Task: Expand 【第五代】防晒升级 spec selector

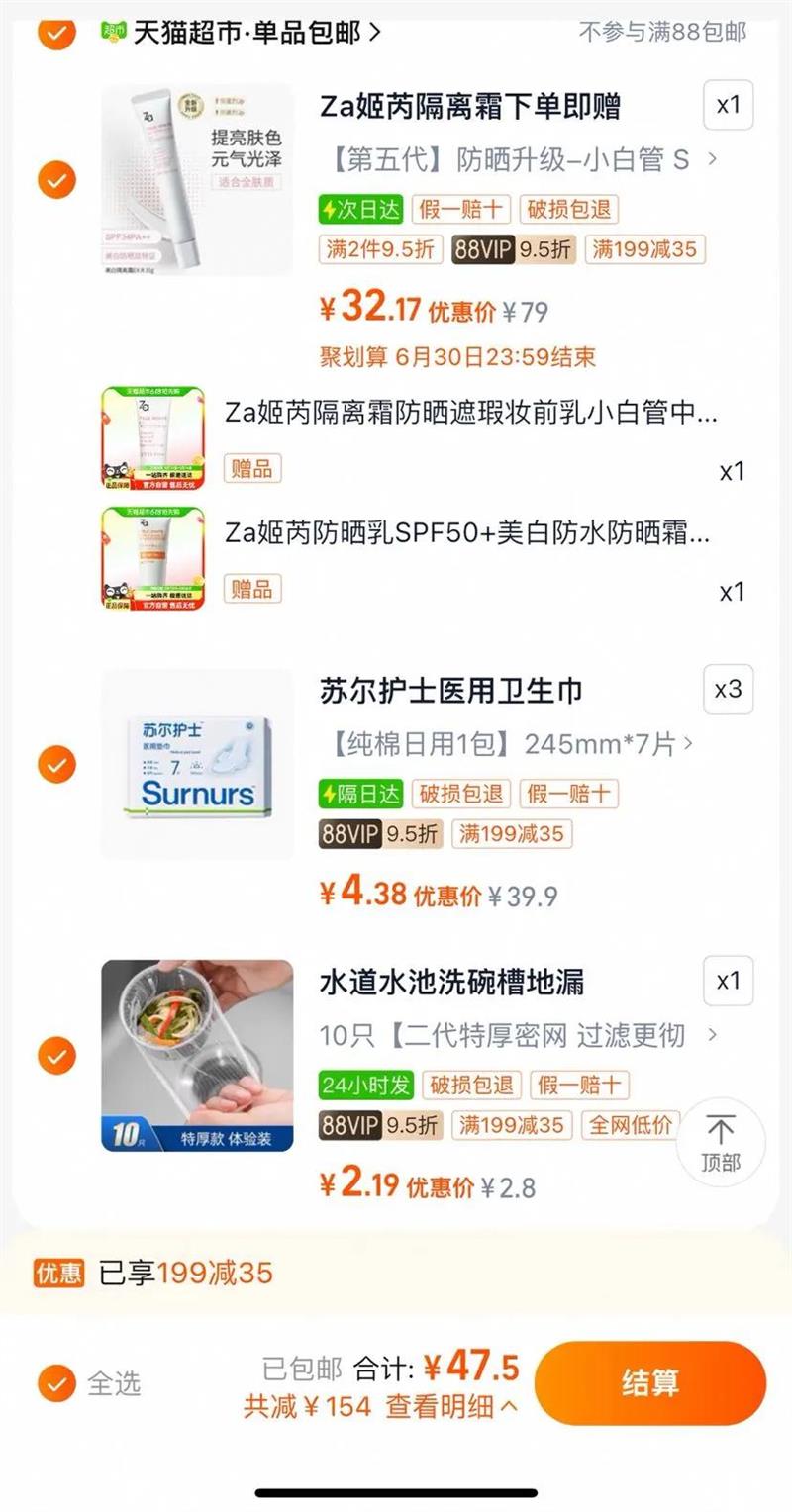Action: click(x=519, y=159)
